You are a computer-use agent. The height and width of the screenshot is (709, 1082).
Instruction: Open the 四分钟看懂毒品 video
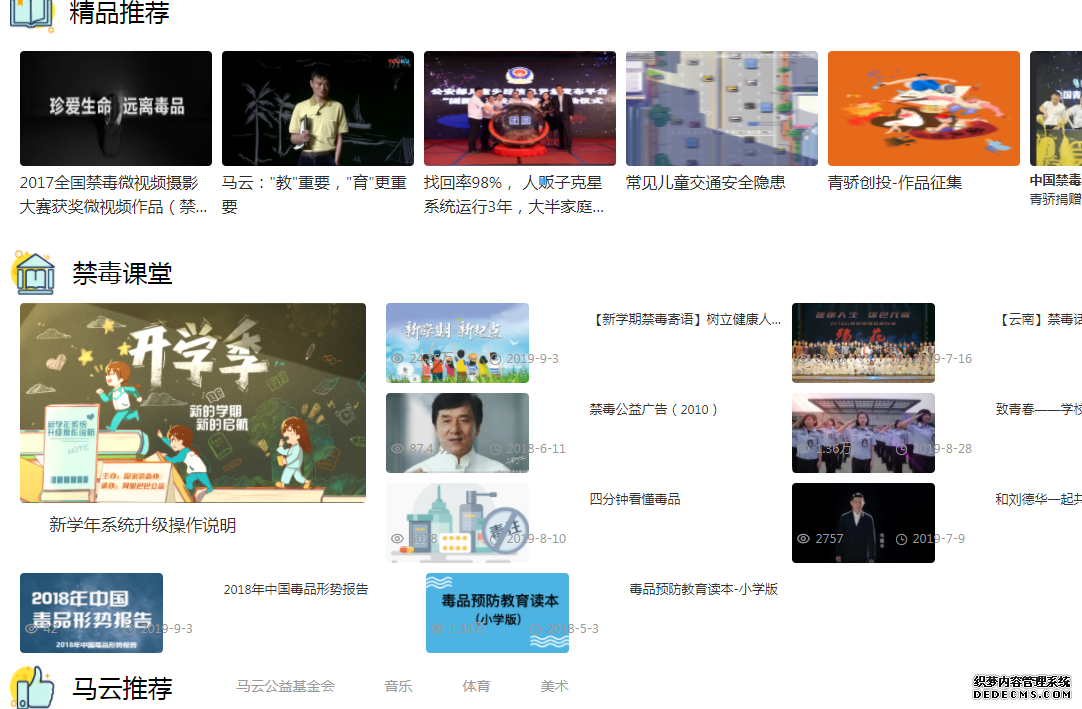point(457,523)
